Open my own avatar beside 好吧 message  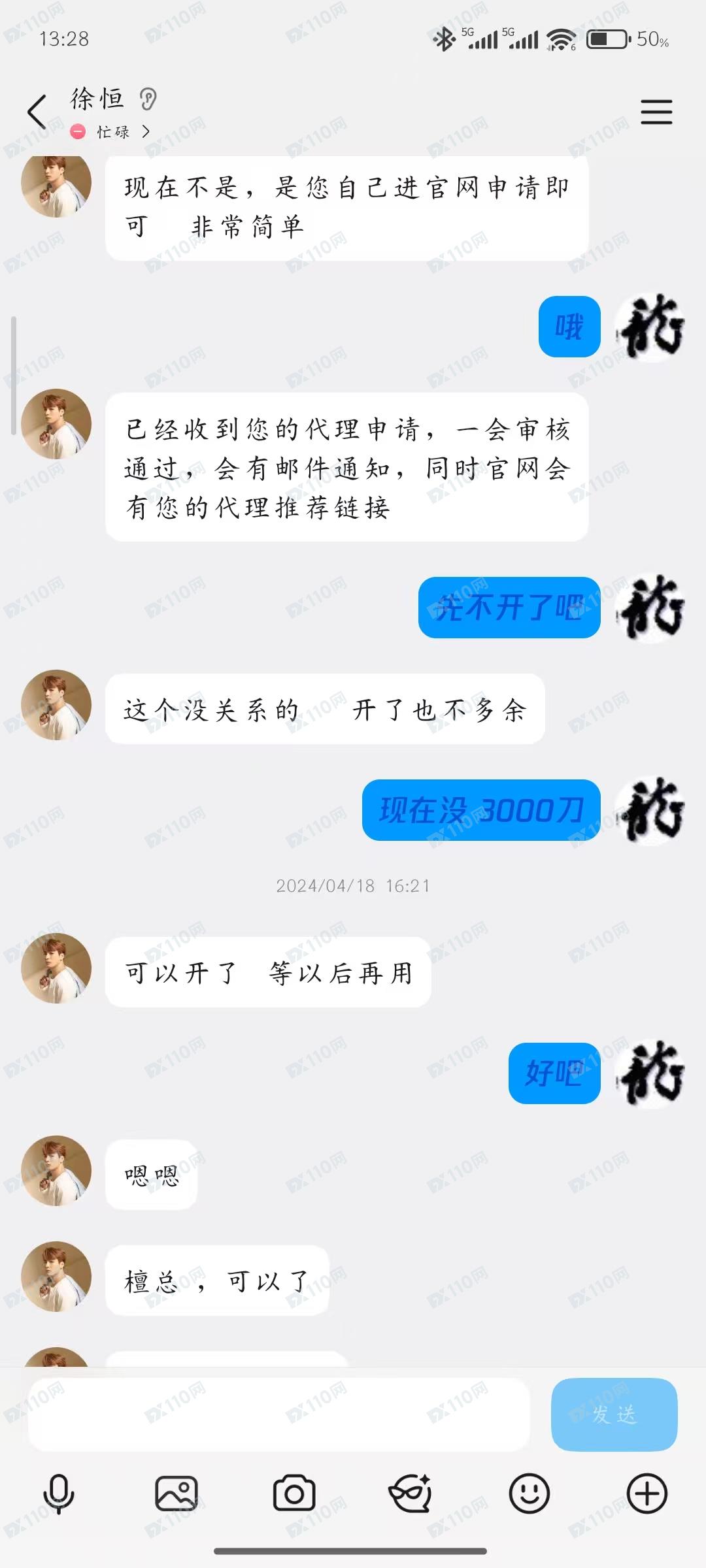click(x=650, y=1073)
